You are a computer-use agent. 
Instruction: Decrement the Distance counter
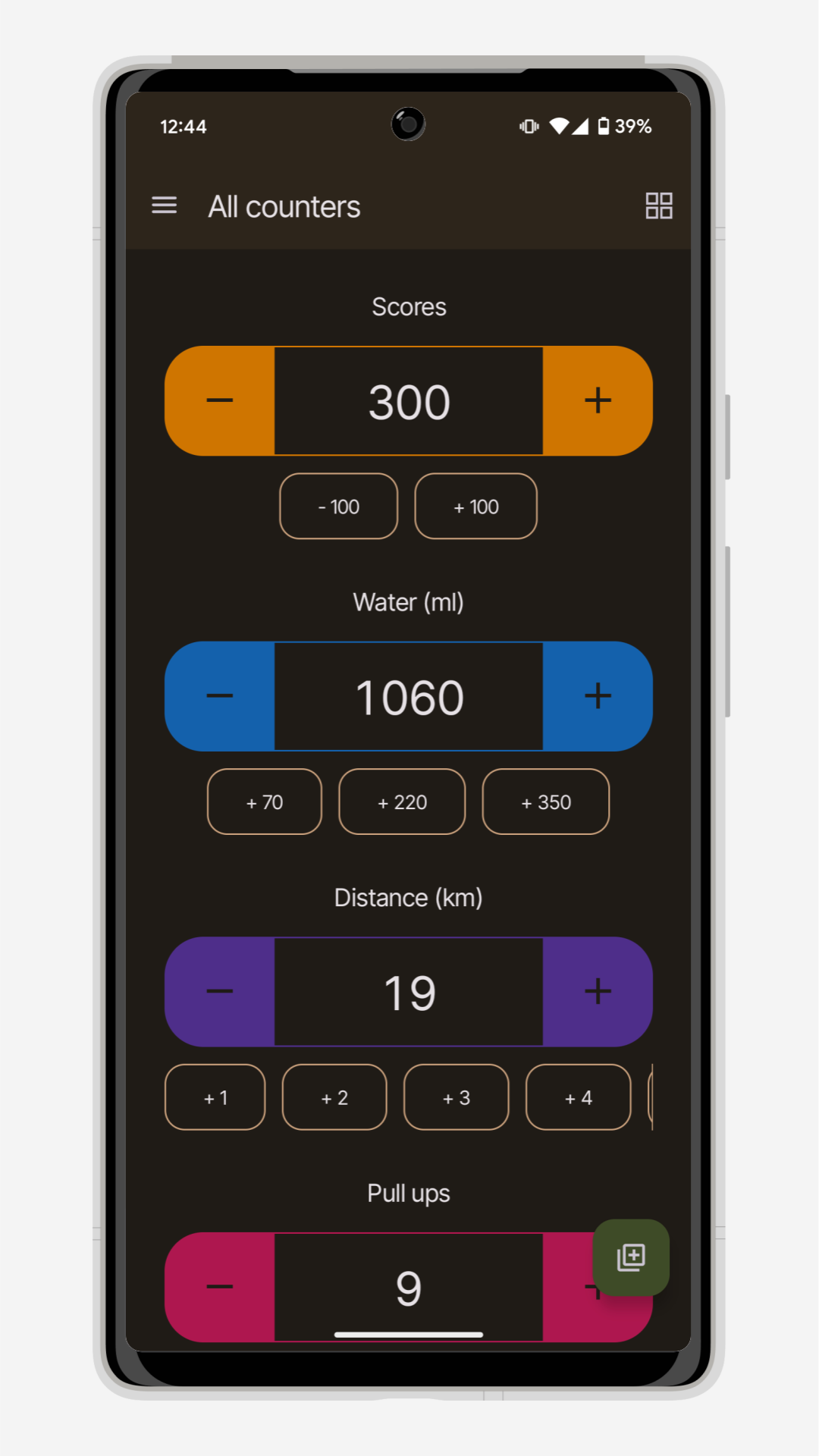click(x=220, y=992)
